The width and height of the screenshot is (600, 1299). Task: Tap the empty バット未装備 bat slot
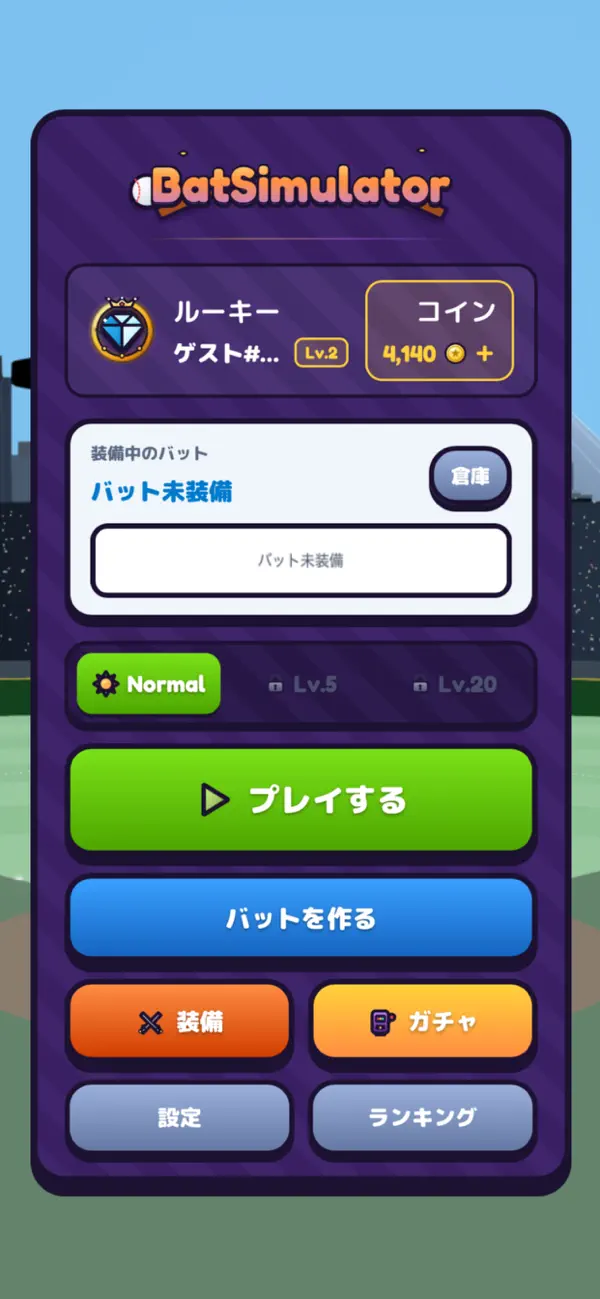(301, 560)
